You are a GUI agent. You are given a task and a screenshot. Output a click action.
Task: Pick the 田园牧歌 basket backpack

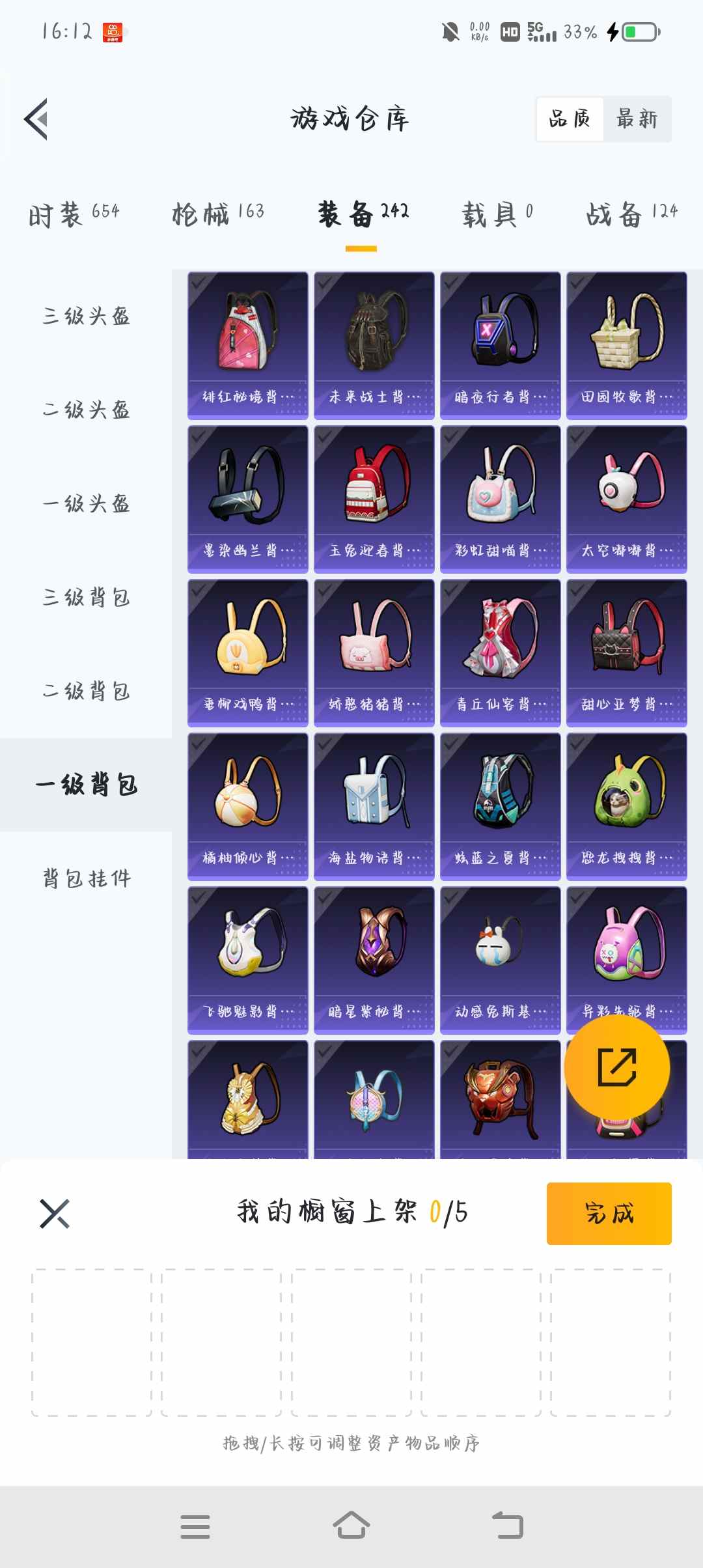pos(626,345)
